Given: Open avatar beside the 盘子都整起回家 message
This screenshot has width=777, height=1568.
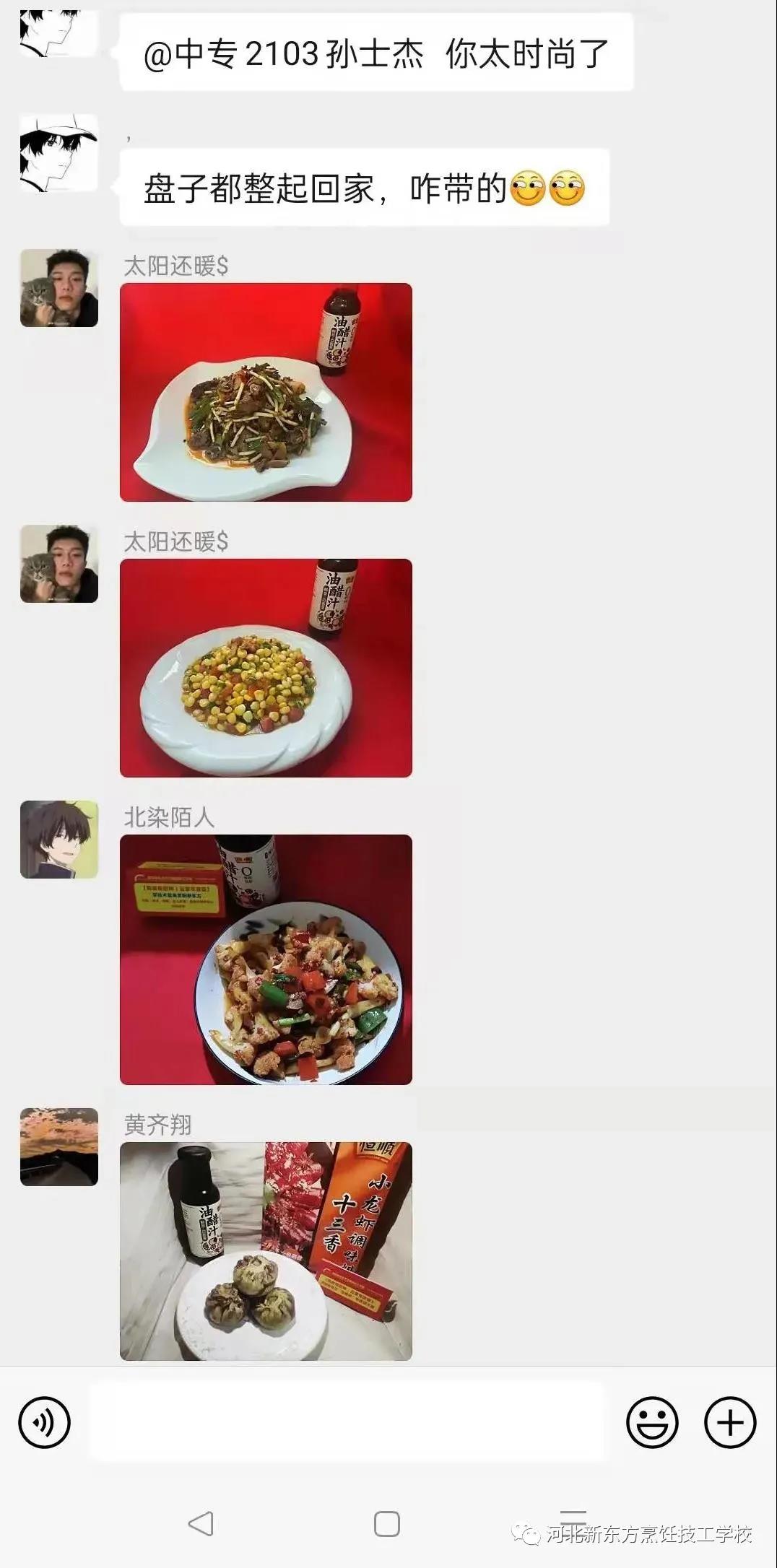Looking at the screenshot, I should (59, 153).
